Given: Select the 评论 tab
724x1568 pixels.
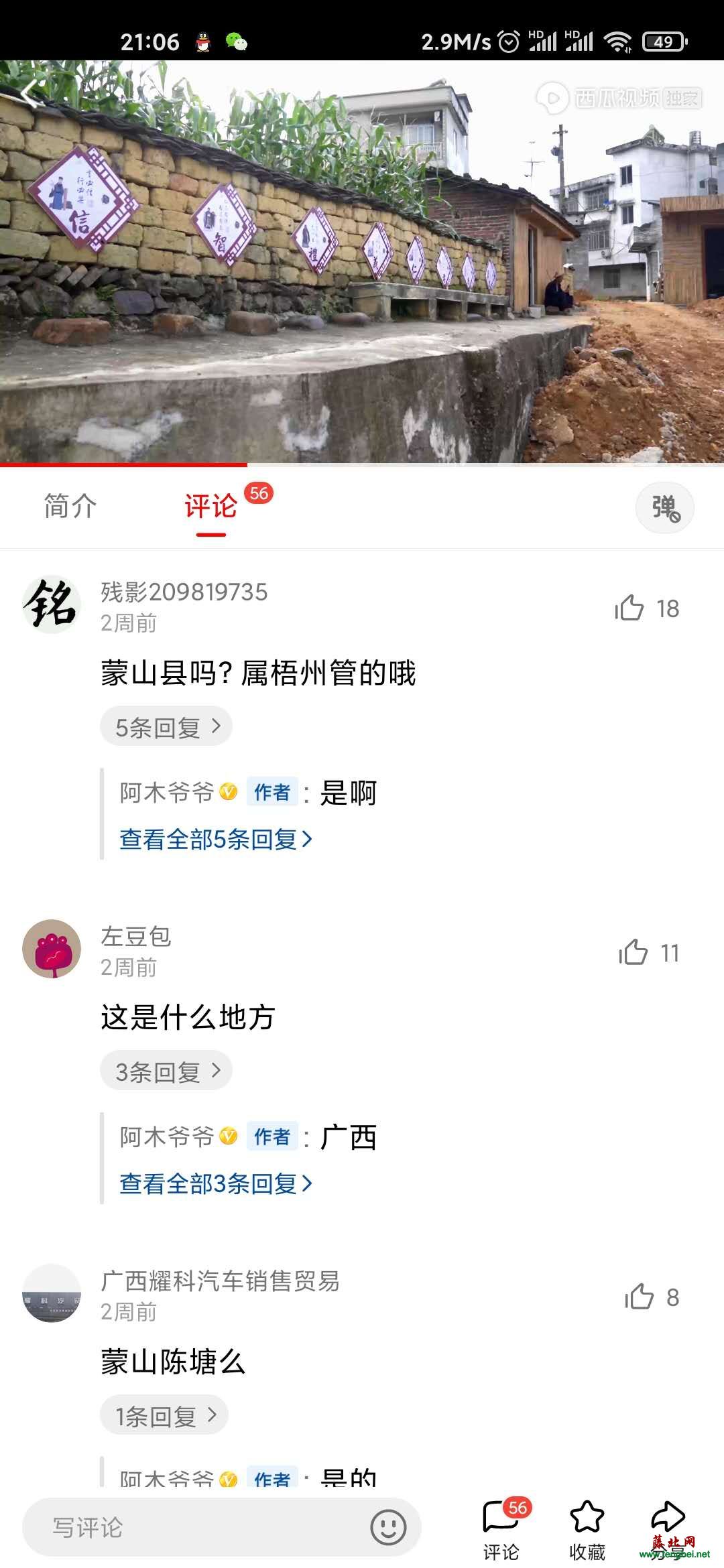Looking at the screenshot, I should pyautogui.click(x=211, y=507).
